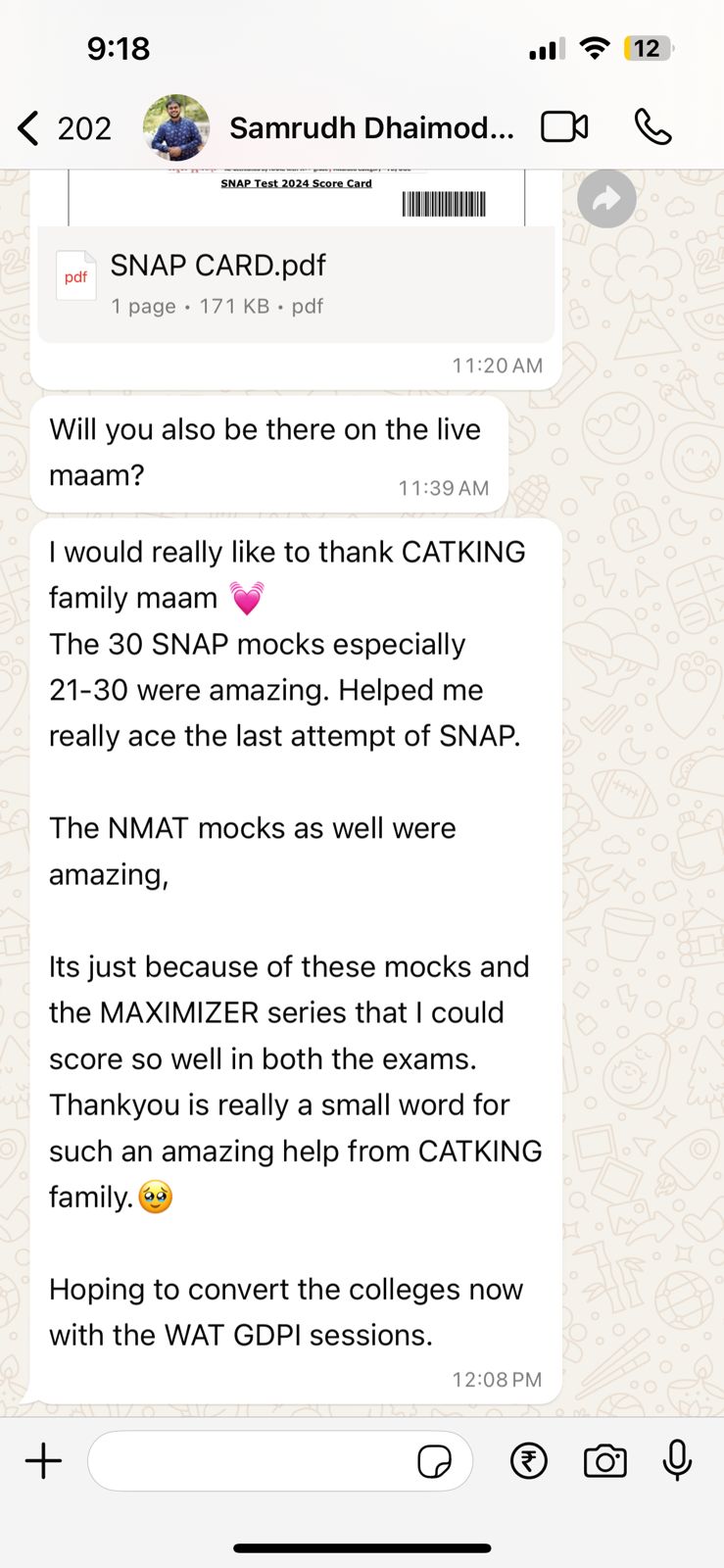The height and width of the screenshot is (1568, 724).
Task: Tap the microphone to record a voice message
Action: point(677,1461)
